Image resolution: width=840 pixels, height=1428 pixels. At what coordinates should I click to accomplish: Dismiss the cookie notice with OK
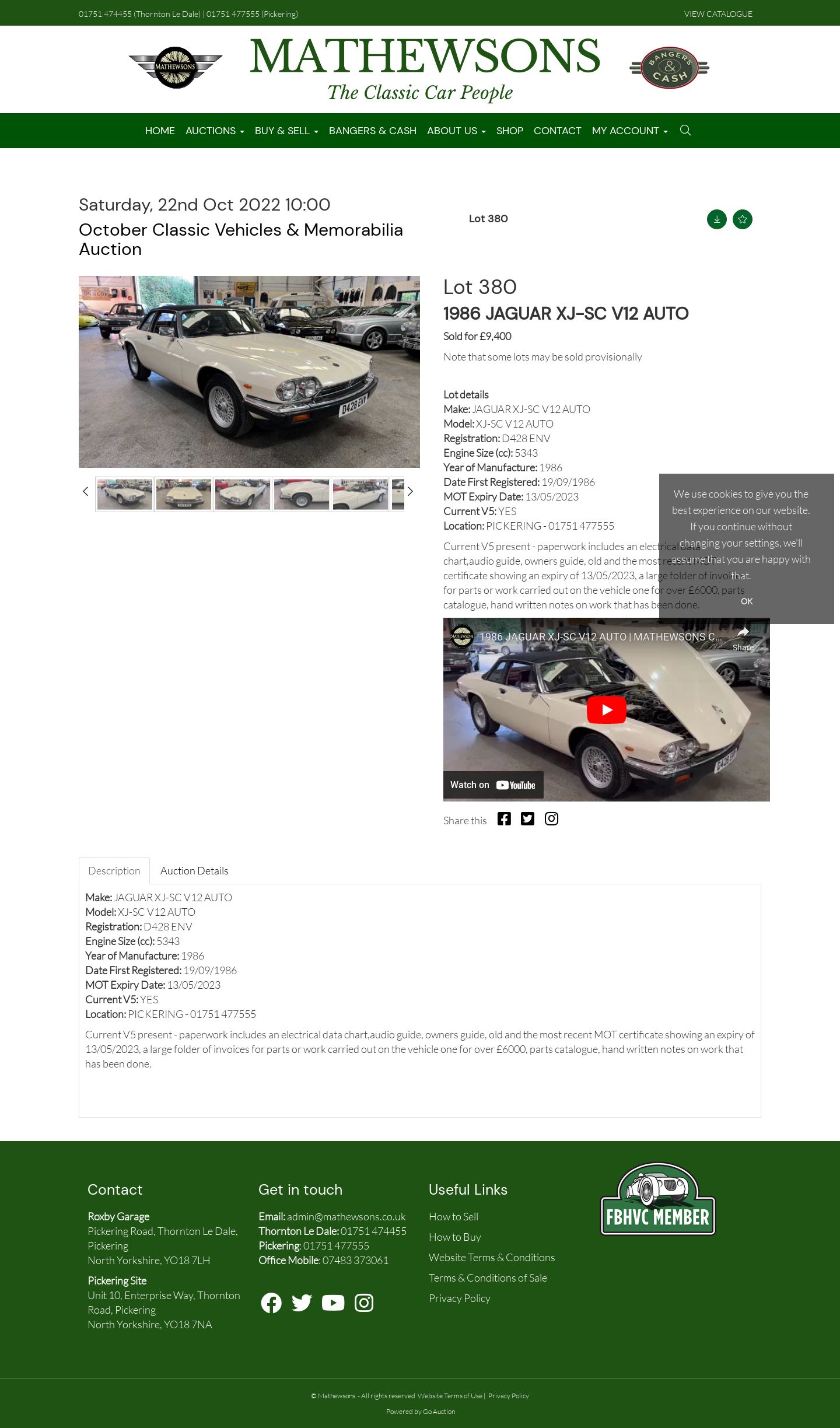(x=747, y=601)
